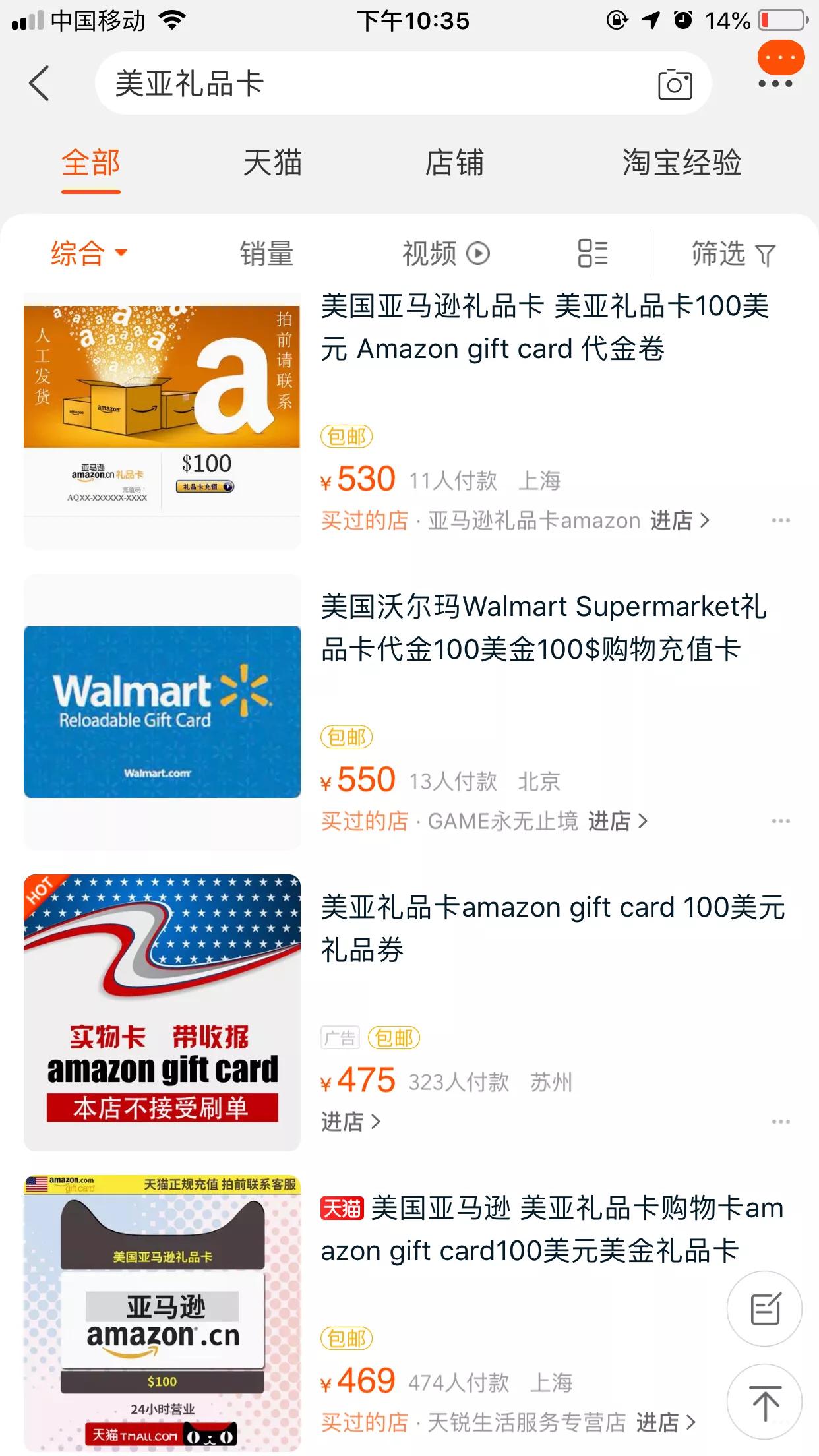Open the 淘宝经验 tab
The height and width of the screenshot is (1456, 819).
tap(682, 163)
